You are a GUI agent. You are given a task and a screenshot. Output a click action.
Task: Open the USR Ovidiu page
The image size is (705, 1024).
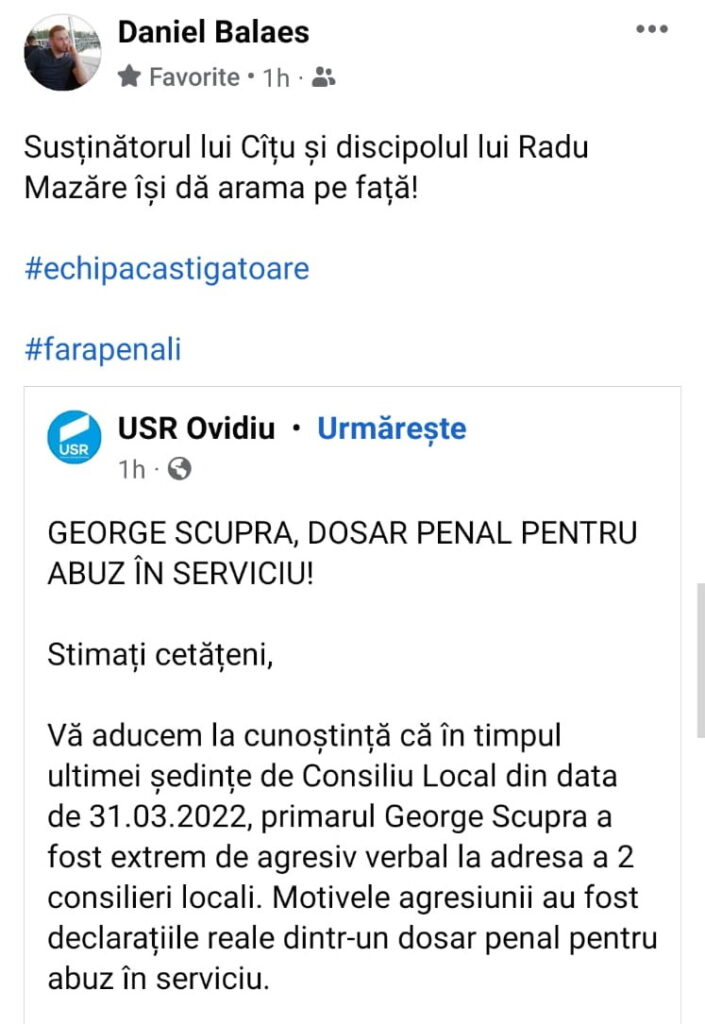tap(196, 429)
